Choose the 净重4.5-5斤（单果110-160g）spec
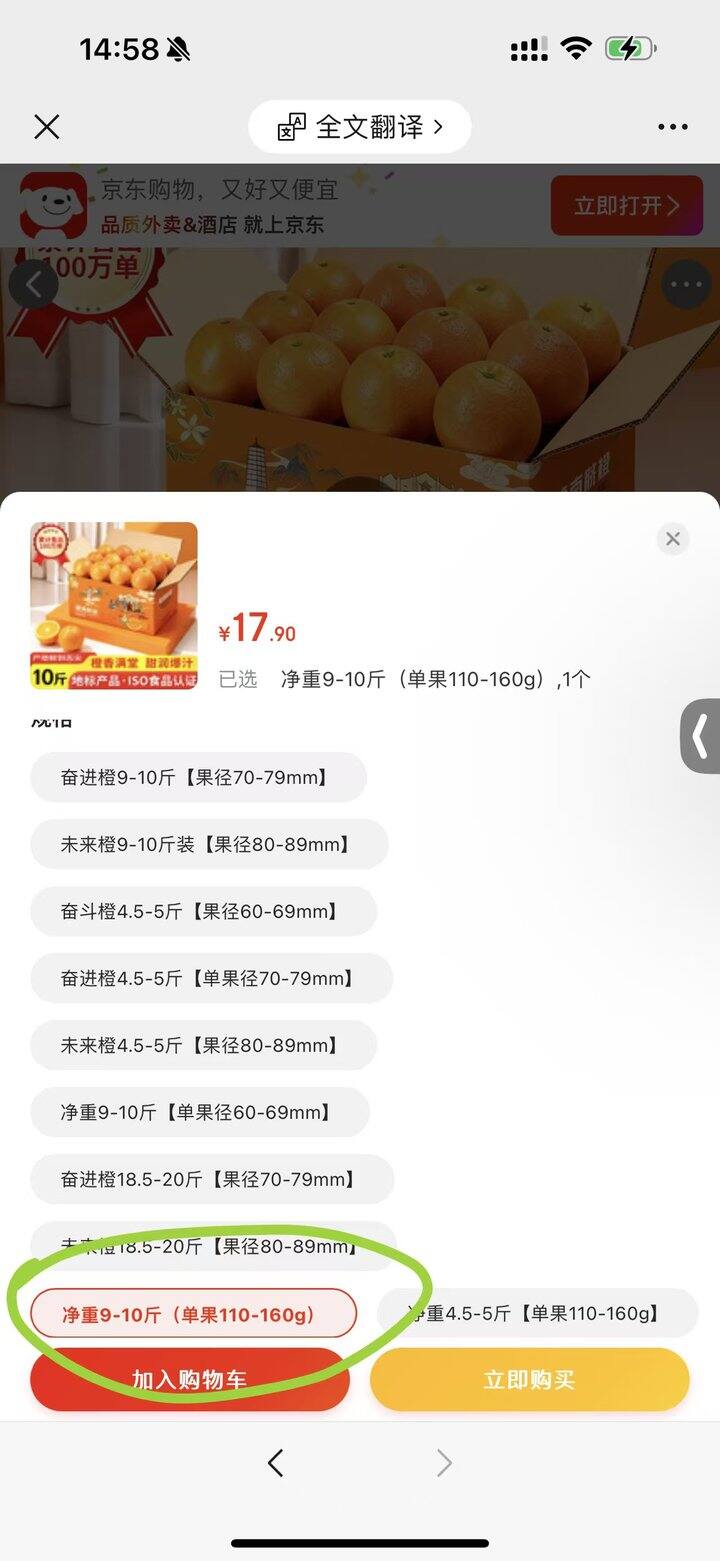Image resolution: width=720 pixels, height=1561 pixels. click(536, 1313)
